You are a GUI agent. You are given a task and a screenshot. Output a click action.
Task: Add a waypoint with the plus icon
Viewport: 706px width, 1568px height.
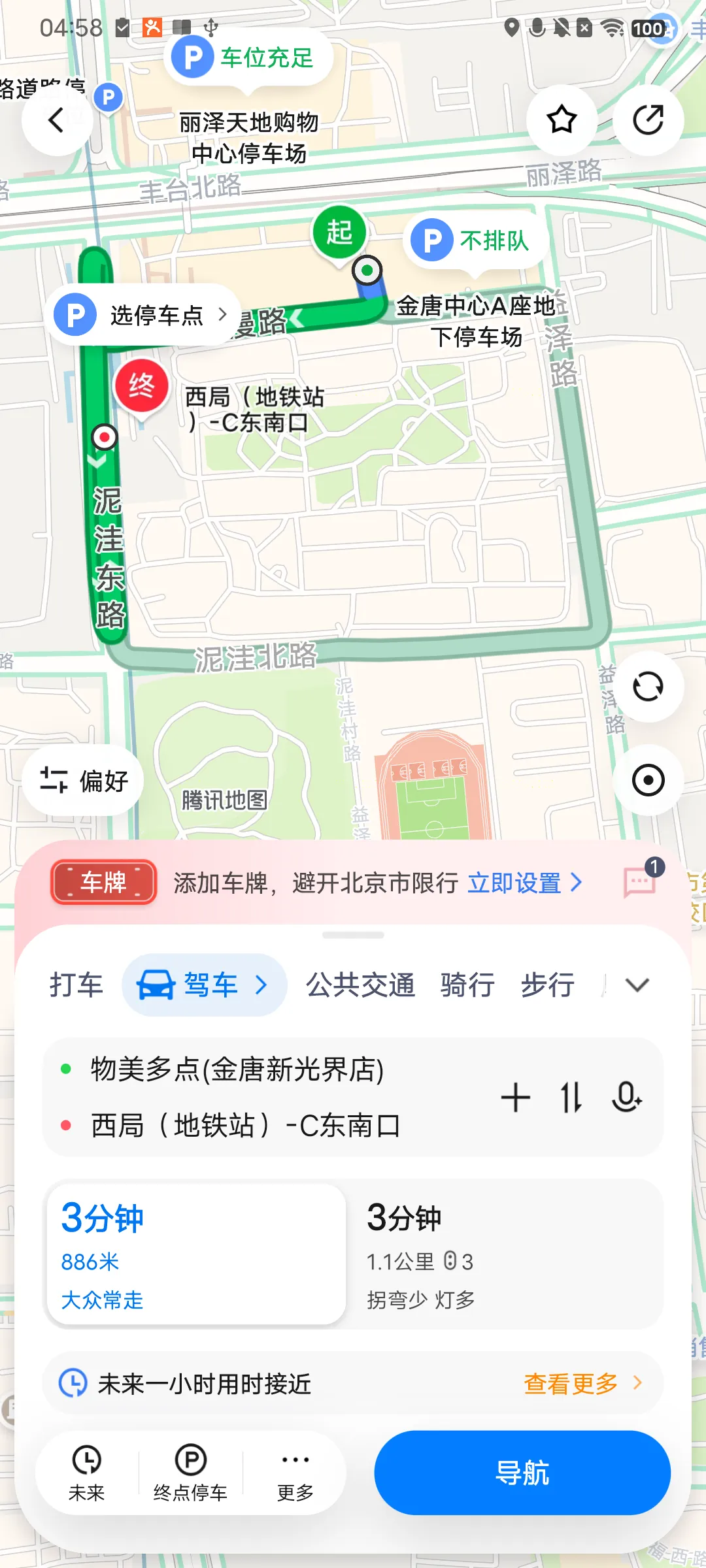pos(516,1098)
